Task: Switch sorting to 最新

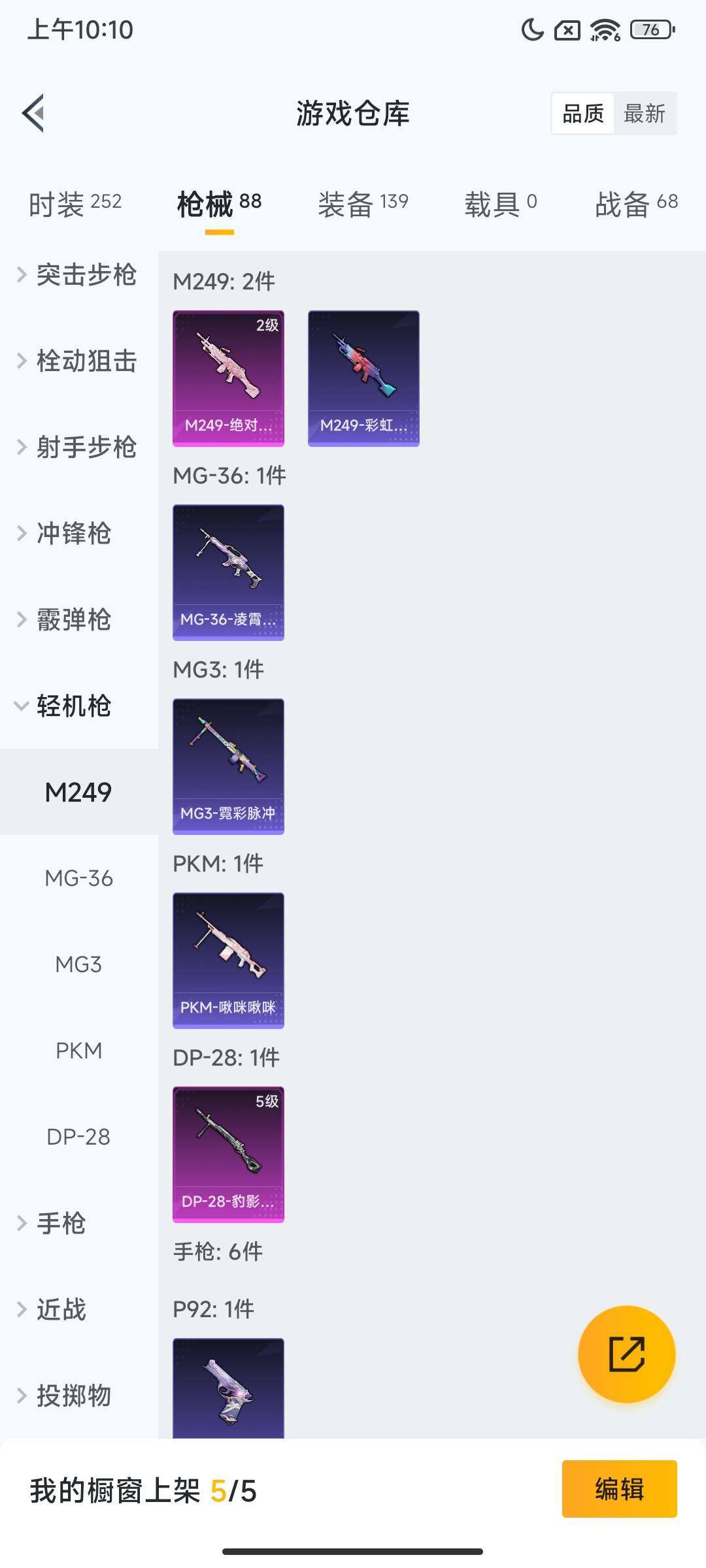Action: (645, 114)
